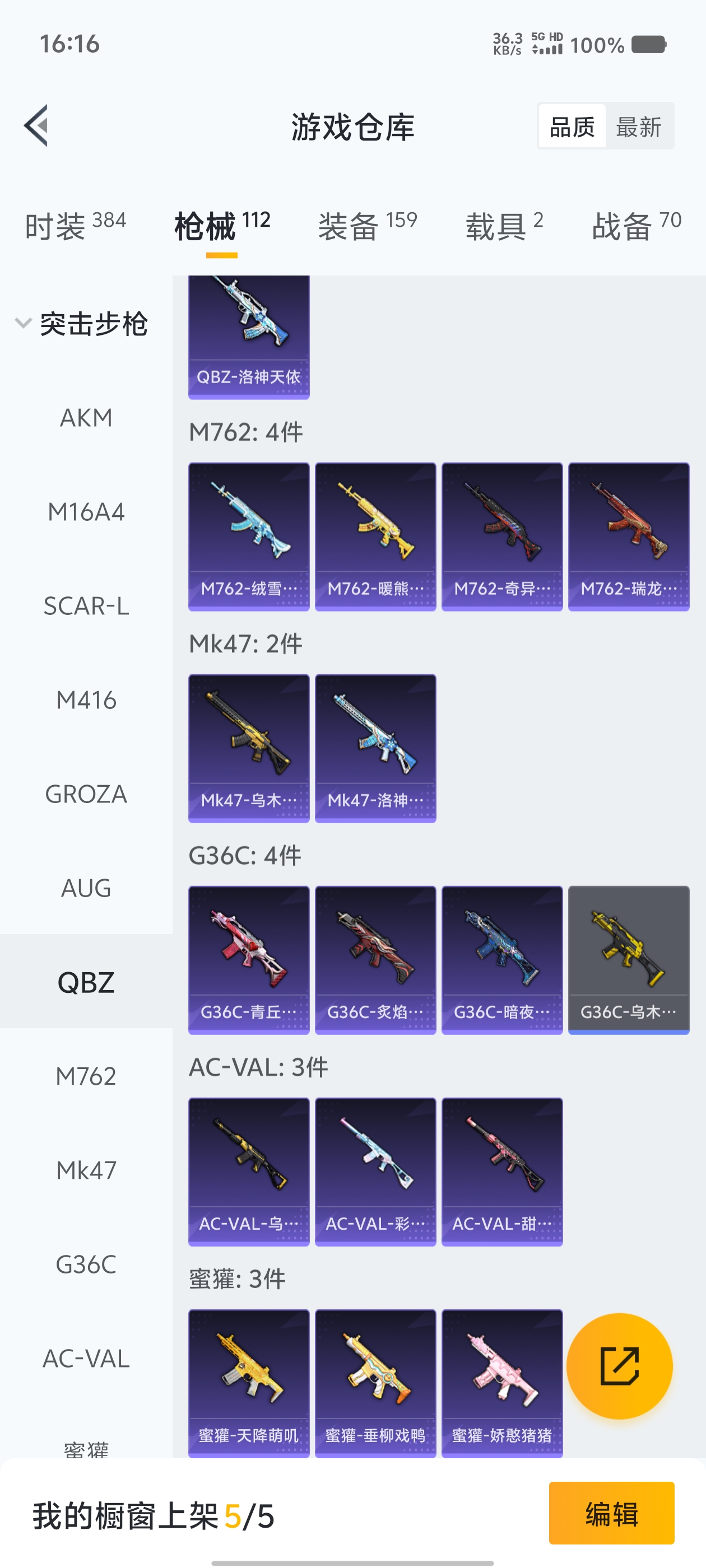Collapse the 突击步枪 category
This screenshot has width=706, height=1568.
(82, 323)
